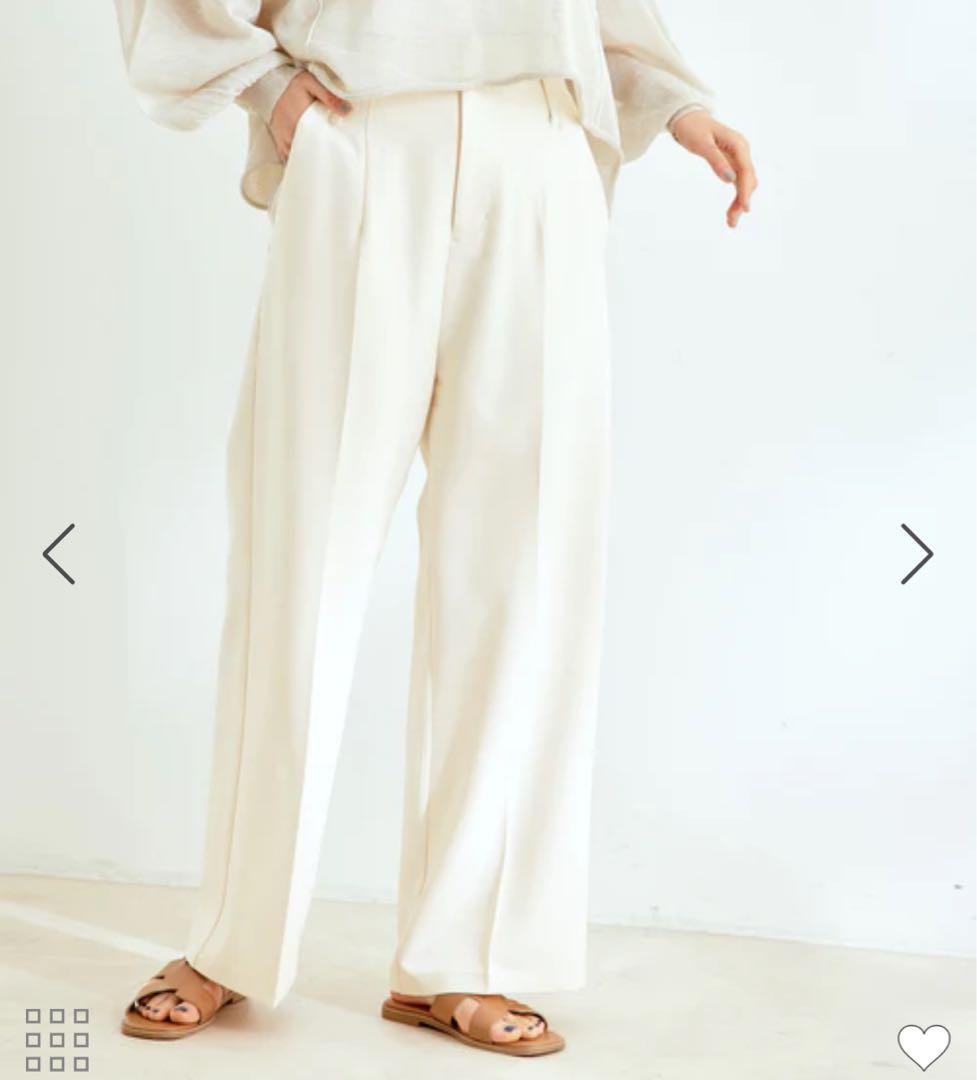Viewport: 977px width, 1080px height.
Task: Open the photo grid view
Action: tap(57, 1039)
